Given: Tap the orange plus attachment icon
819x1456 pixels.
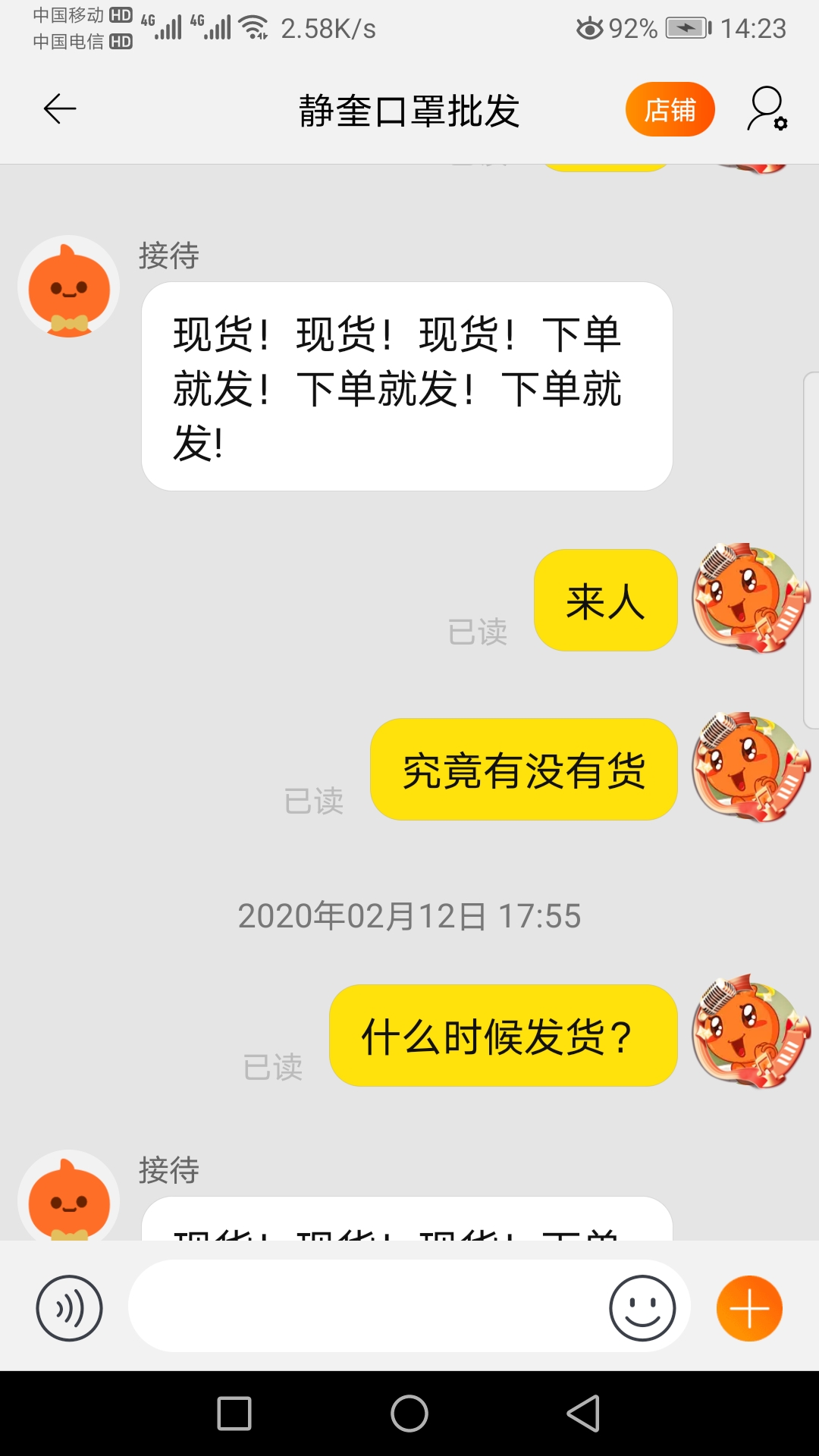Looking at the screenshot, I should tap(749, 1307).
